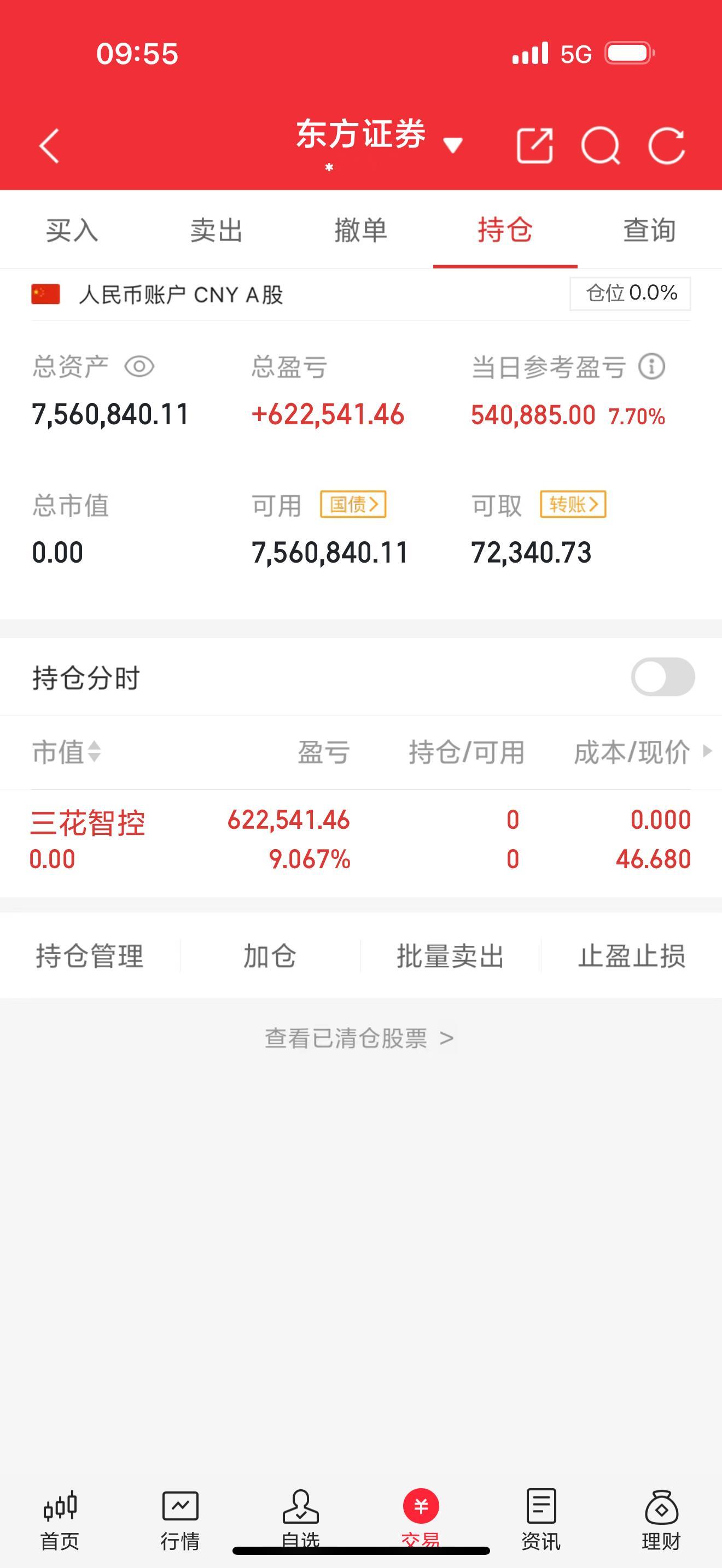Image resolution: width=722 pixels, height=1568 pixels.
Task: Enable the 持仓分时 switch
Action: pyautogui.click(x=662, y=677)
